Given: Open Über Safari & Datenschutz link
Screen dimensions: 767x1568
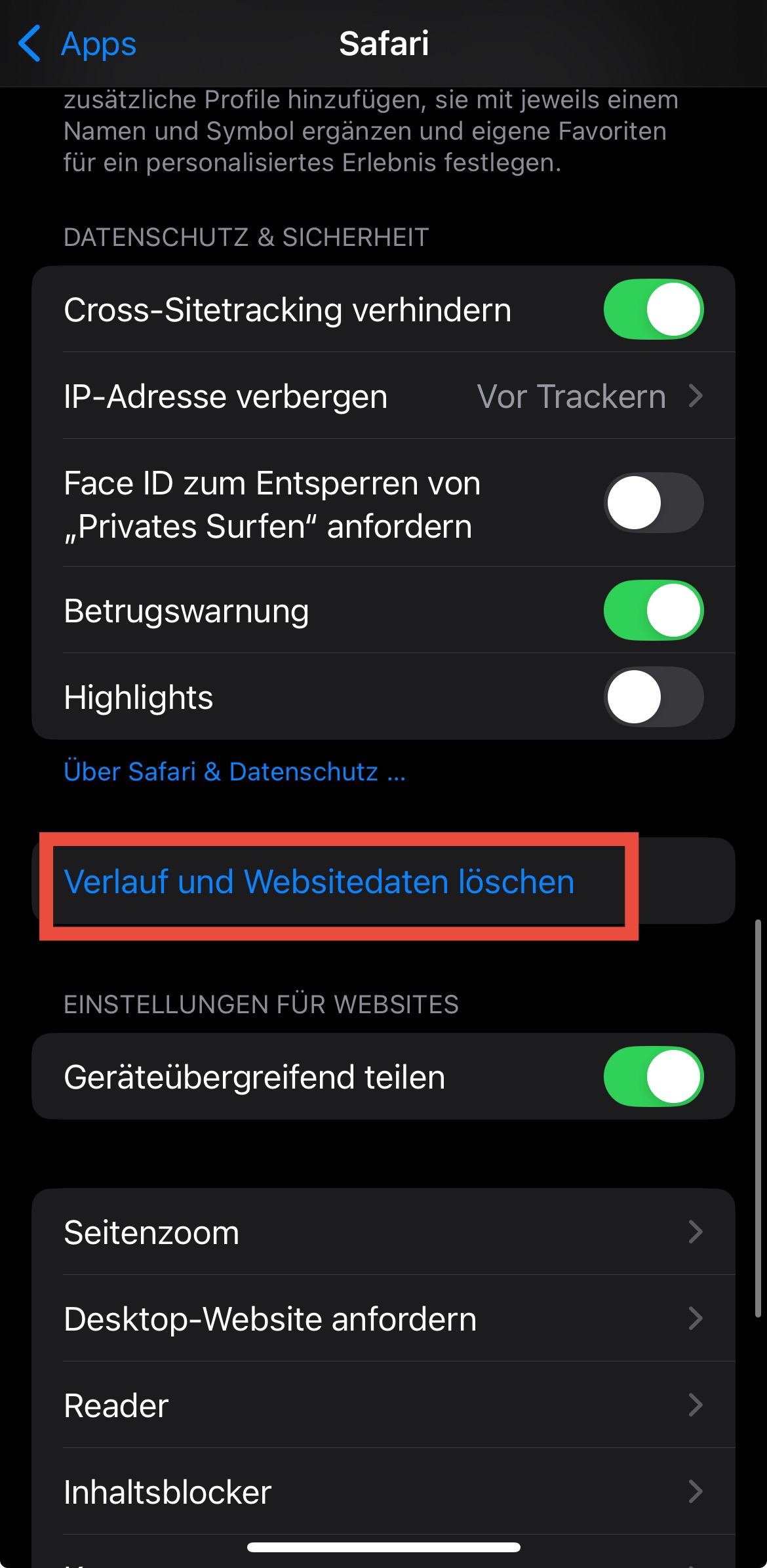Looking at the screenshot, I should pyautogui.click(x=235, y=772).
